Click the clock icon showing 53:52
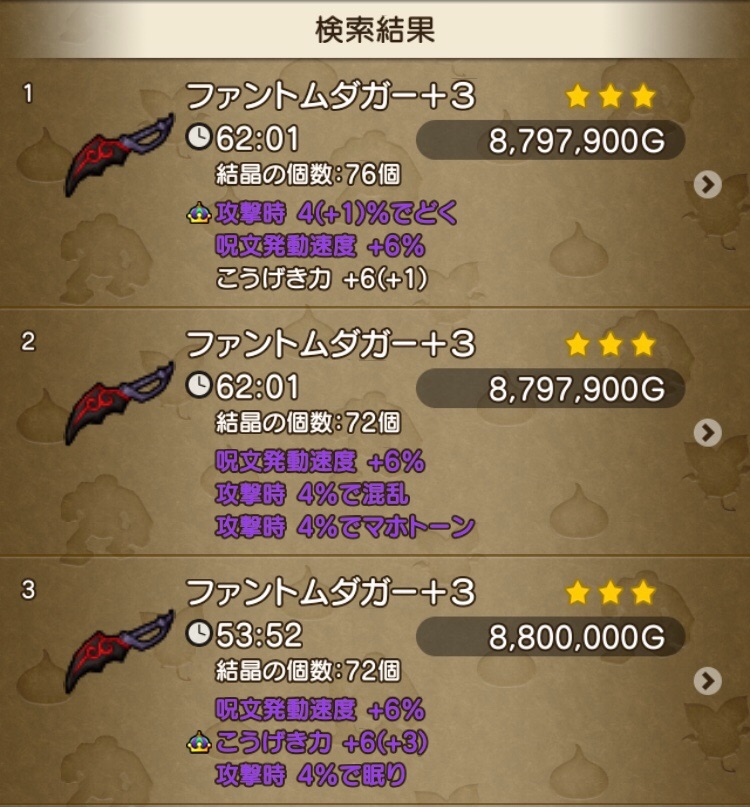The image size is (750, 807). (x=200, y=631)
